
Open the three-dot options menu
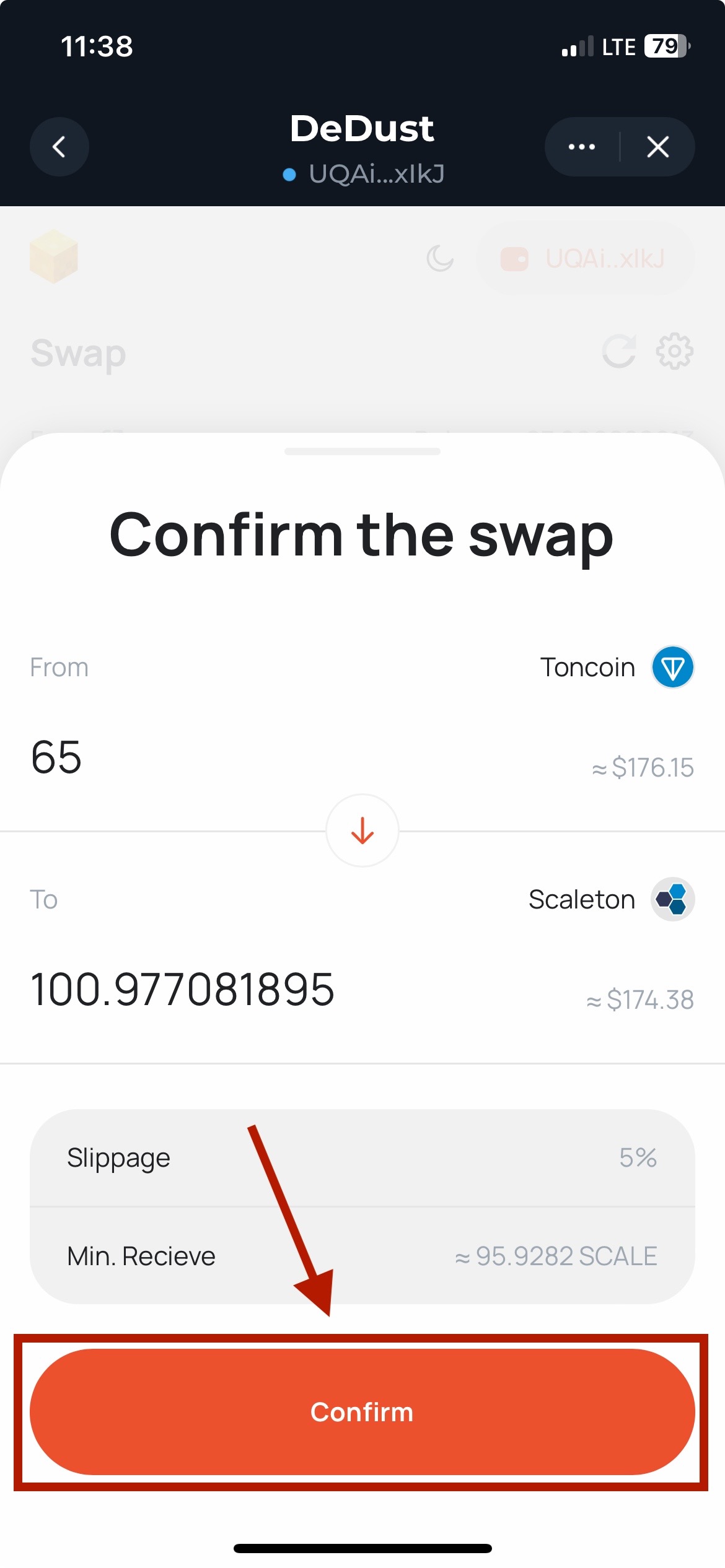click(581, 147)
